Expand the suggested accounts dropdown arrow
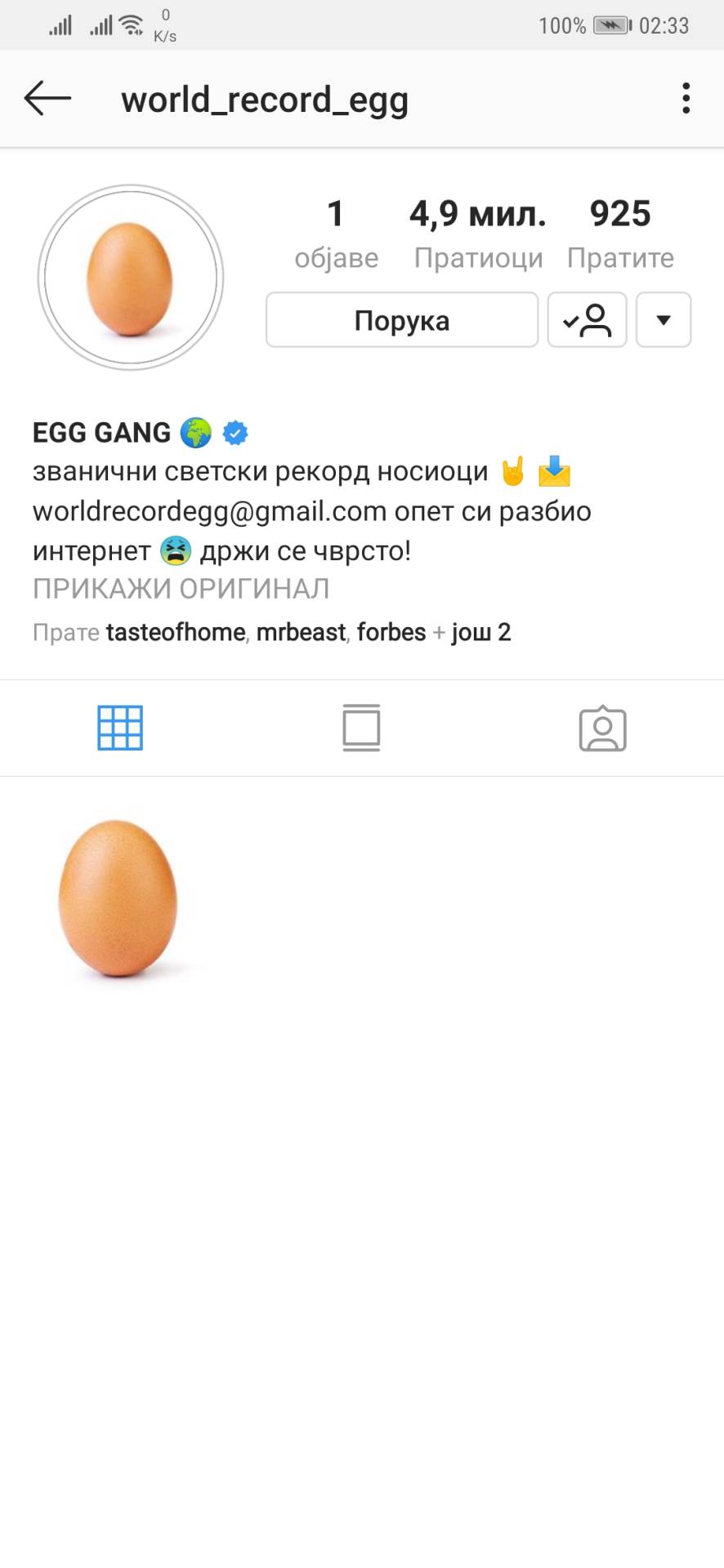The height and width of the screenshot is (1568, 724). coord(664,320)
